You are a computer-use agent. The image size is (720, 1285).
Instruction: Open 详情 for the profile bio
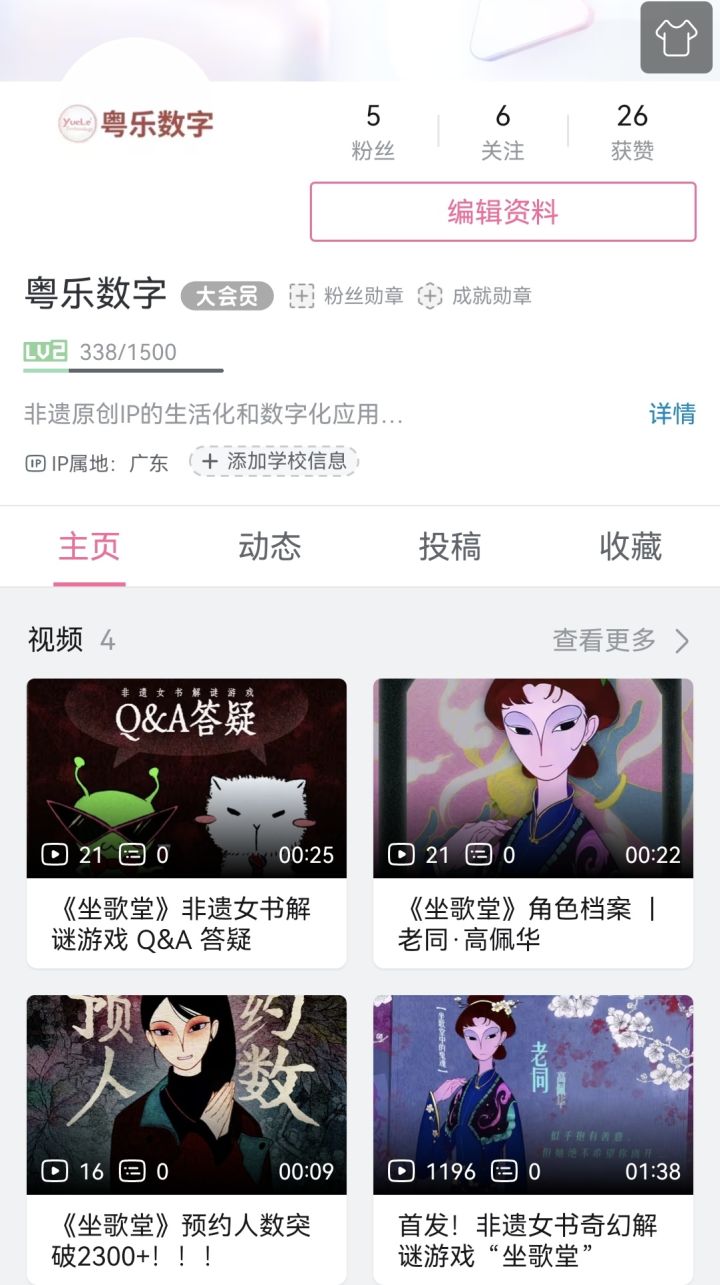672,414
